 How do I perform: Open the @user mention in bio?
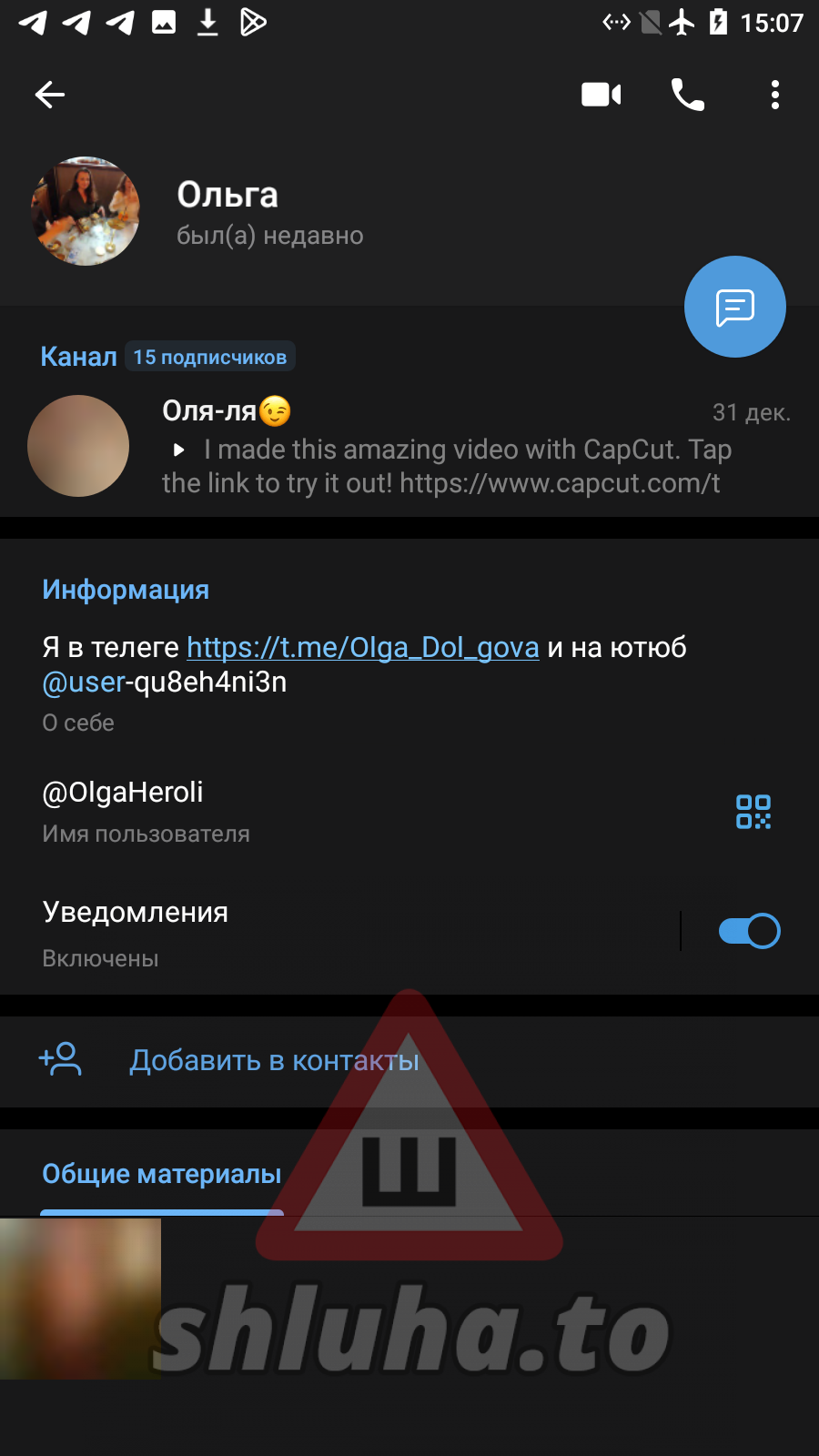tap(84, 682)
